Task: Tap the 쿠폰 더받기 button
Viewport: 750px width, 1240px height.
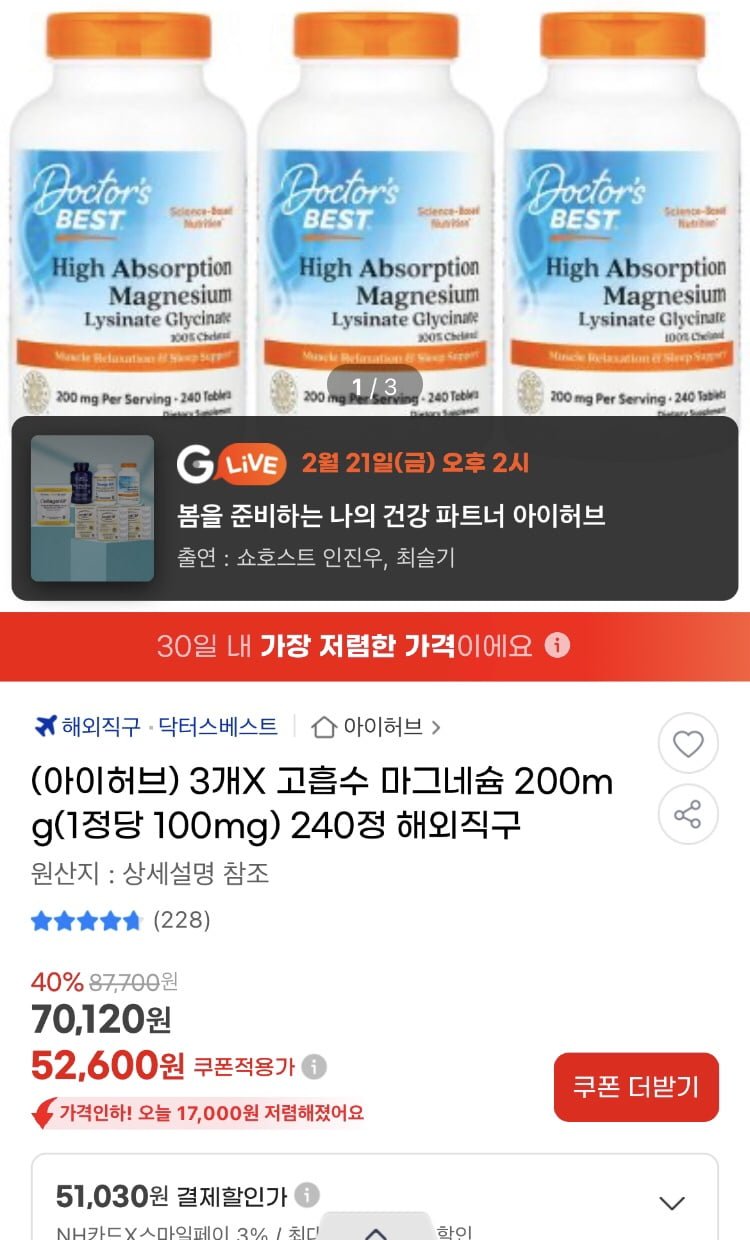Action: click(x=636, y=1087)
